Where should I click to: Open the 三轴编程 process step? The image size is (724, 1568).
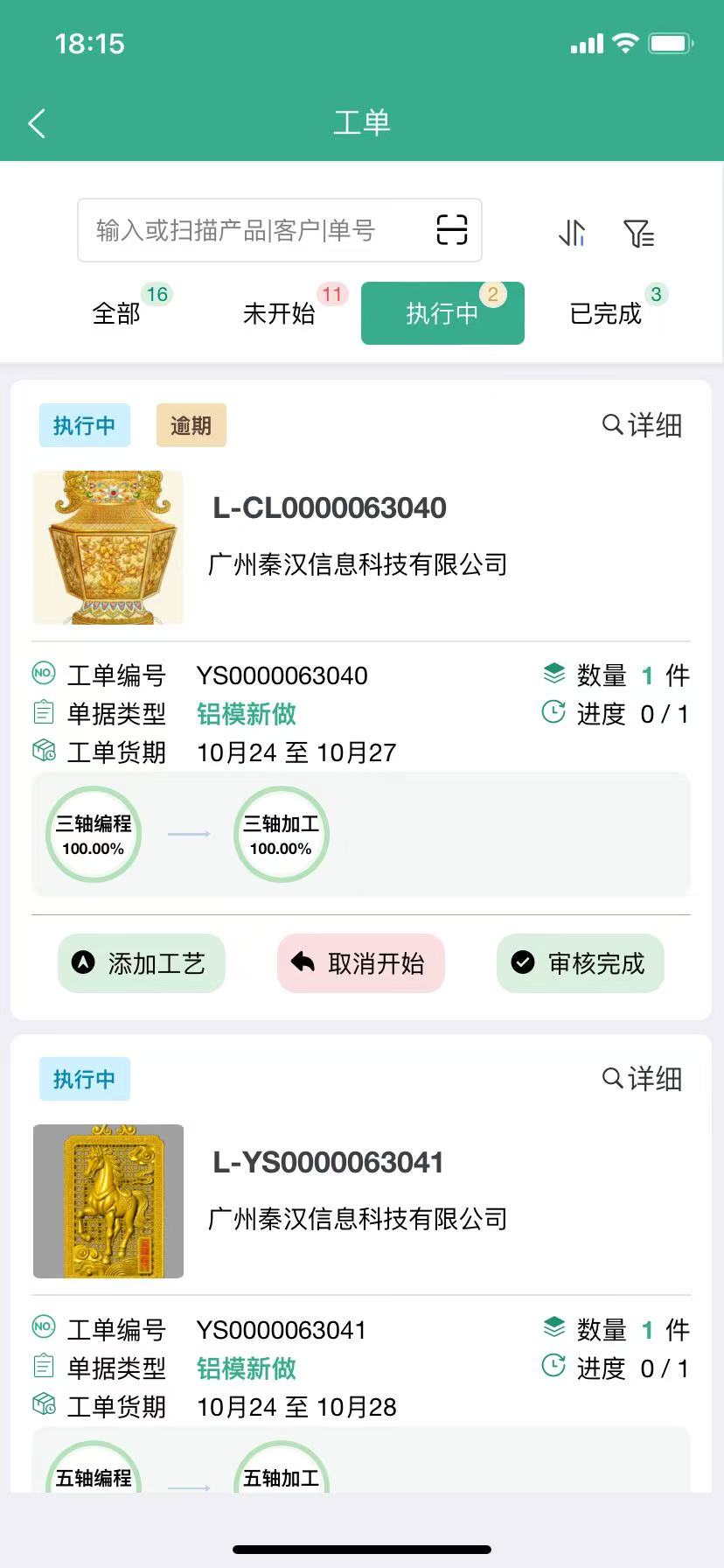click(94, 835)
